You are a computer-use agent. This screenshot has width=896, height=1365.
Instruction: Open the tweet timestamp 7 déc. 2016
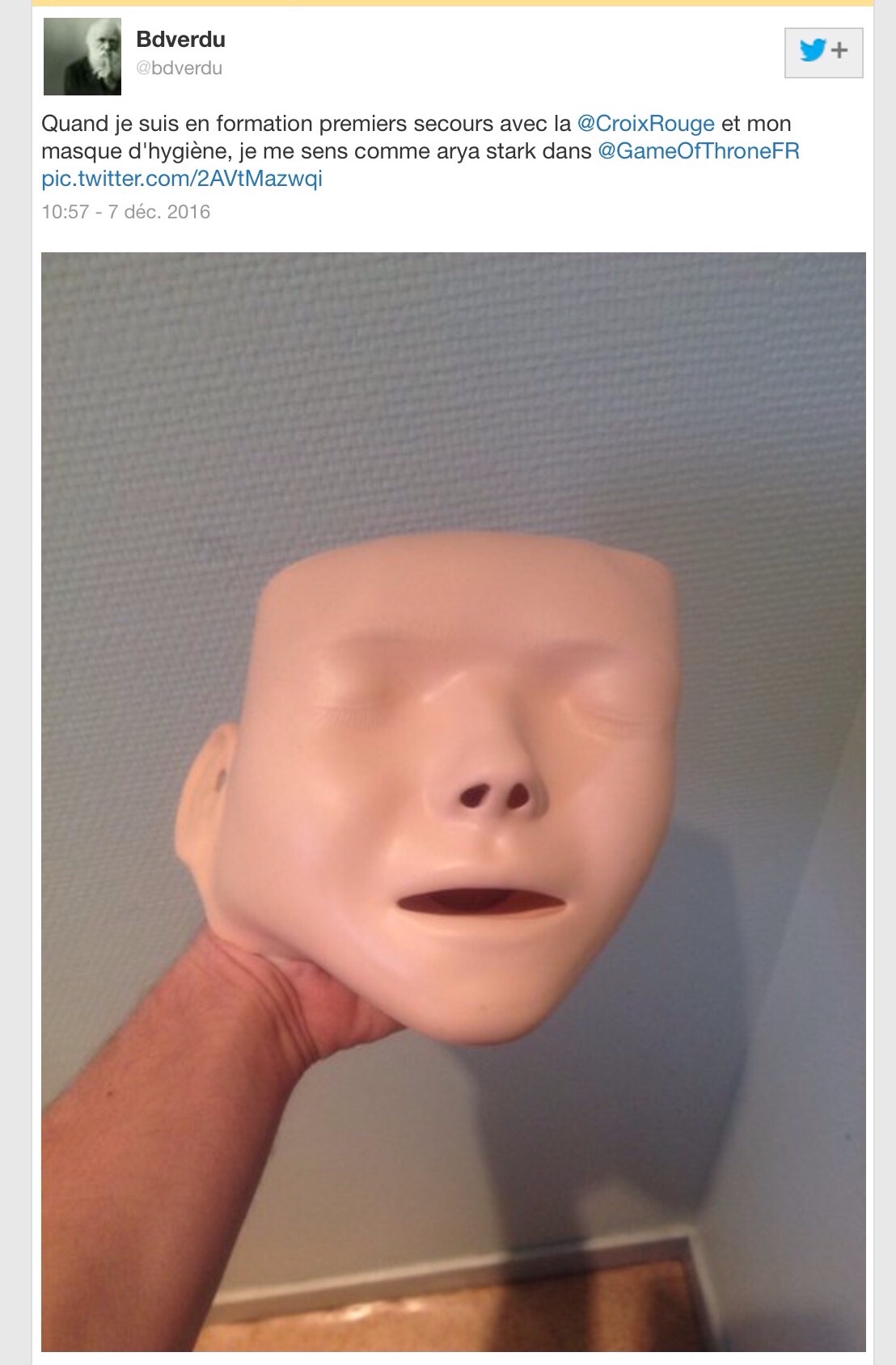click(x=125, y=212)
